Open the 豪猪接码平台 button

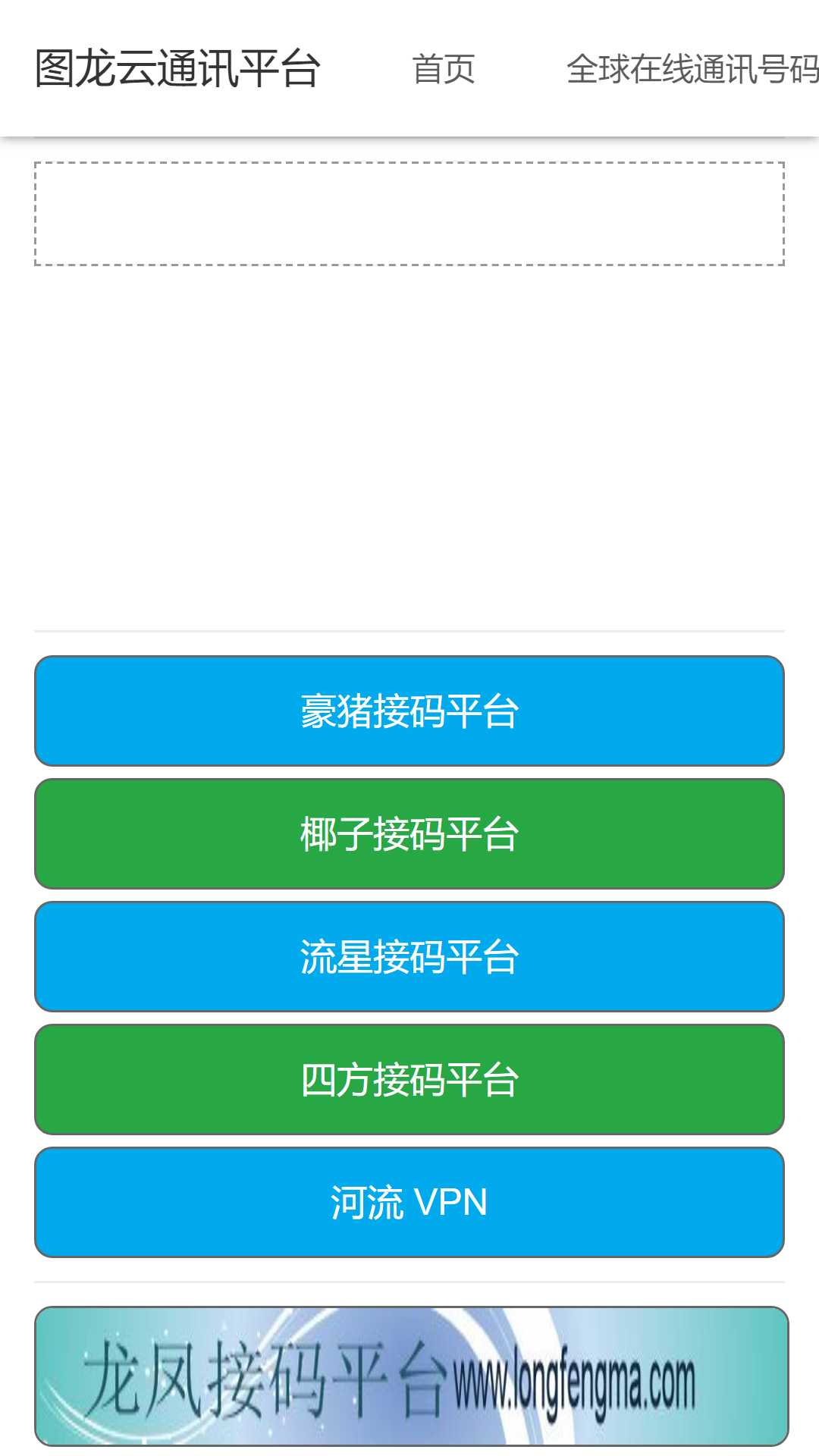click(x=409, y=711)
